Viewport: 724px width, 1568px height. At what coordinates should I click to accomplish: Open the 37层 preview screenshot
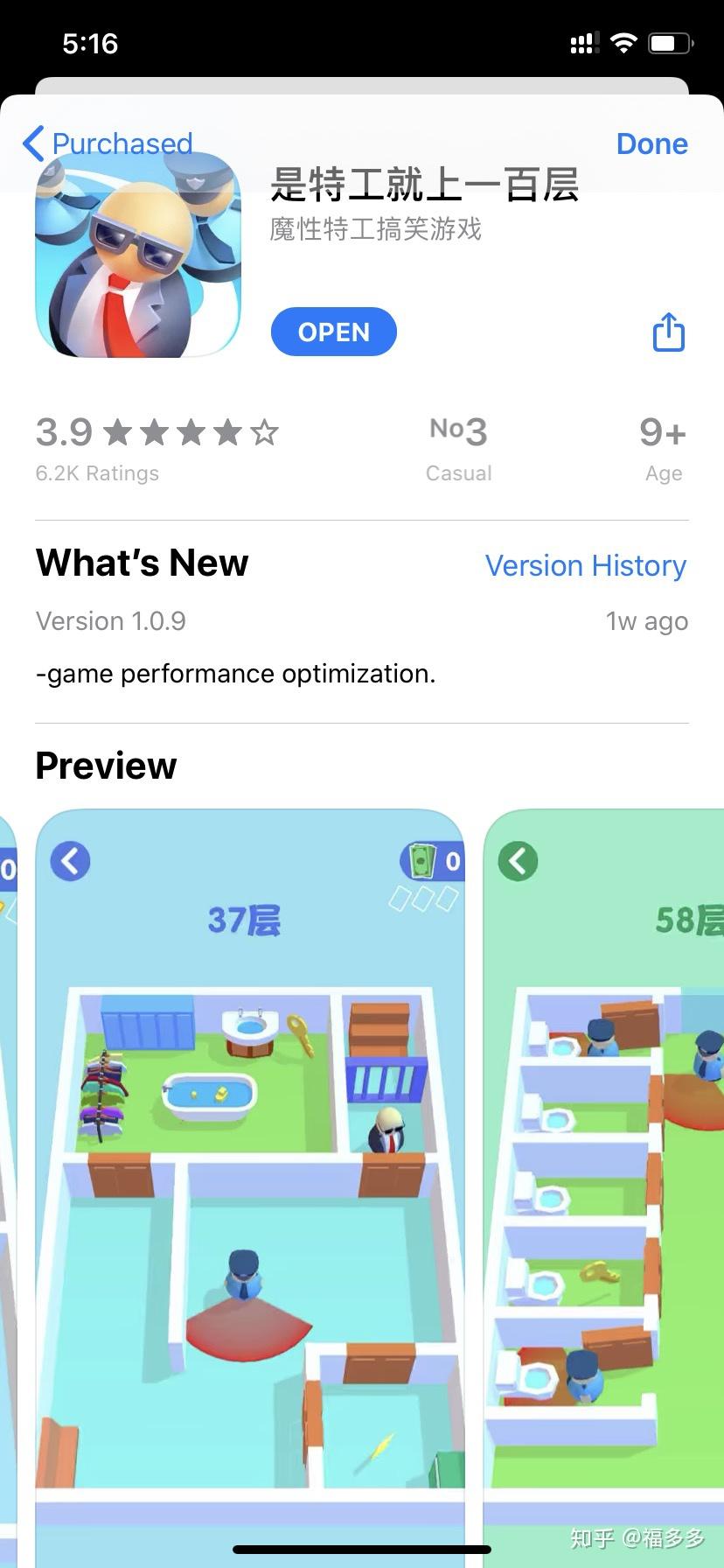250,1181
